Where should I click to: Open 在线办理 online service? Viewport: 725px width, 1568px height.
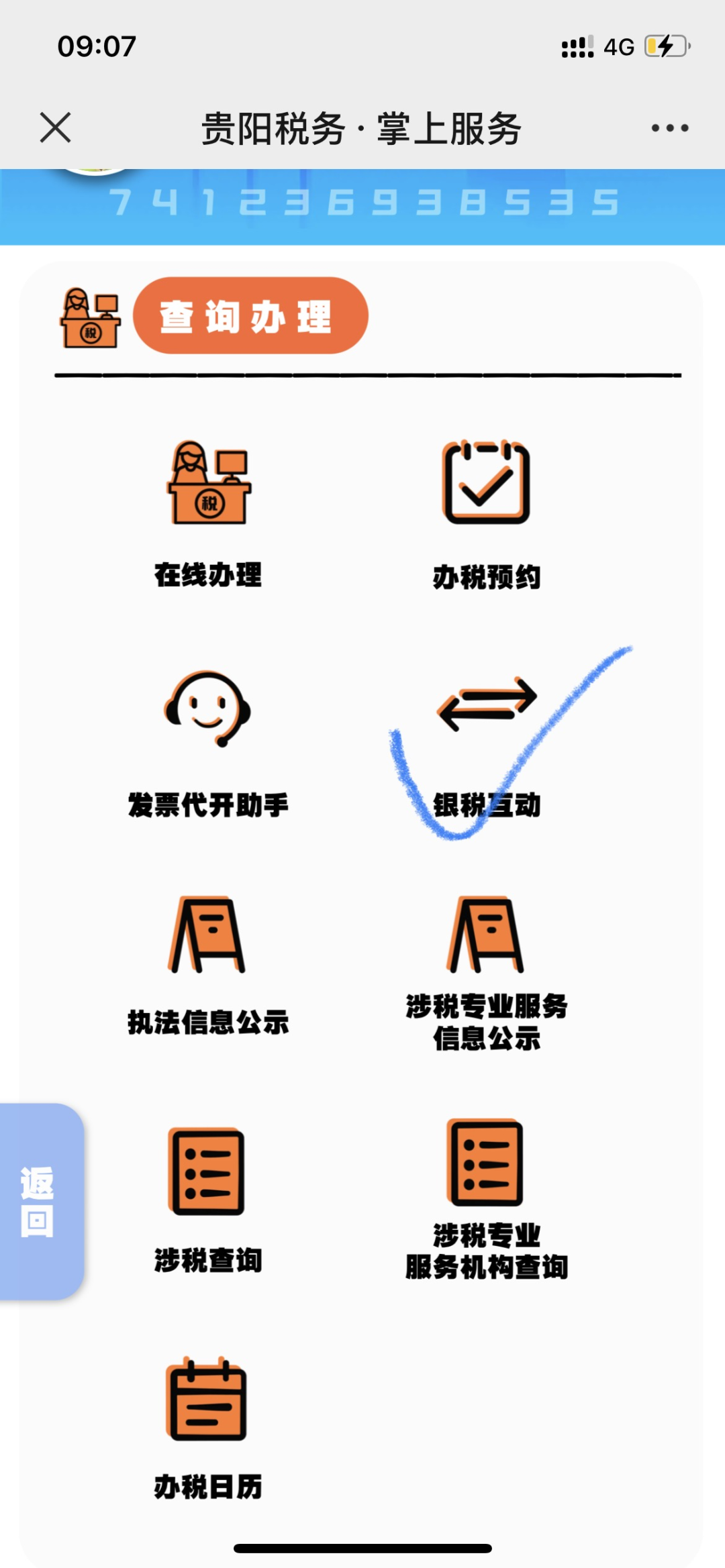pos(208,515)
